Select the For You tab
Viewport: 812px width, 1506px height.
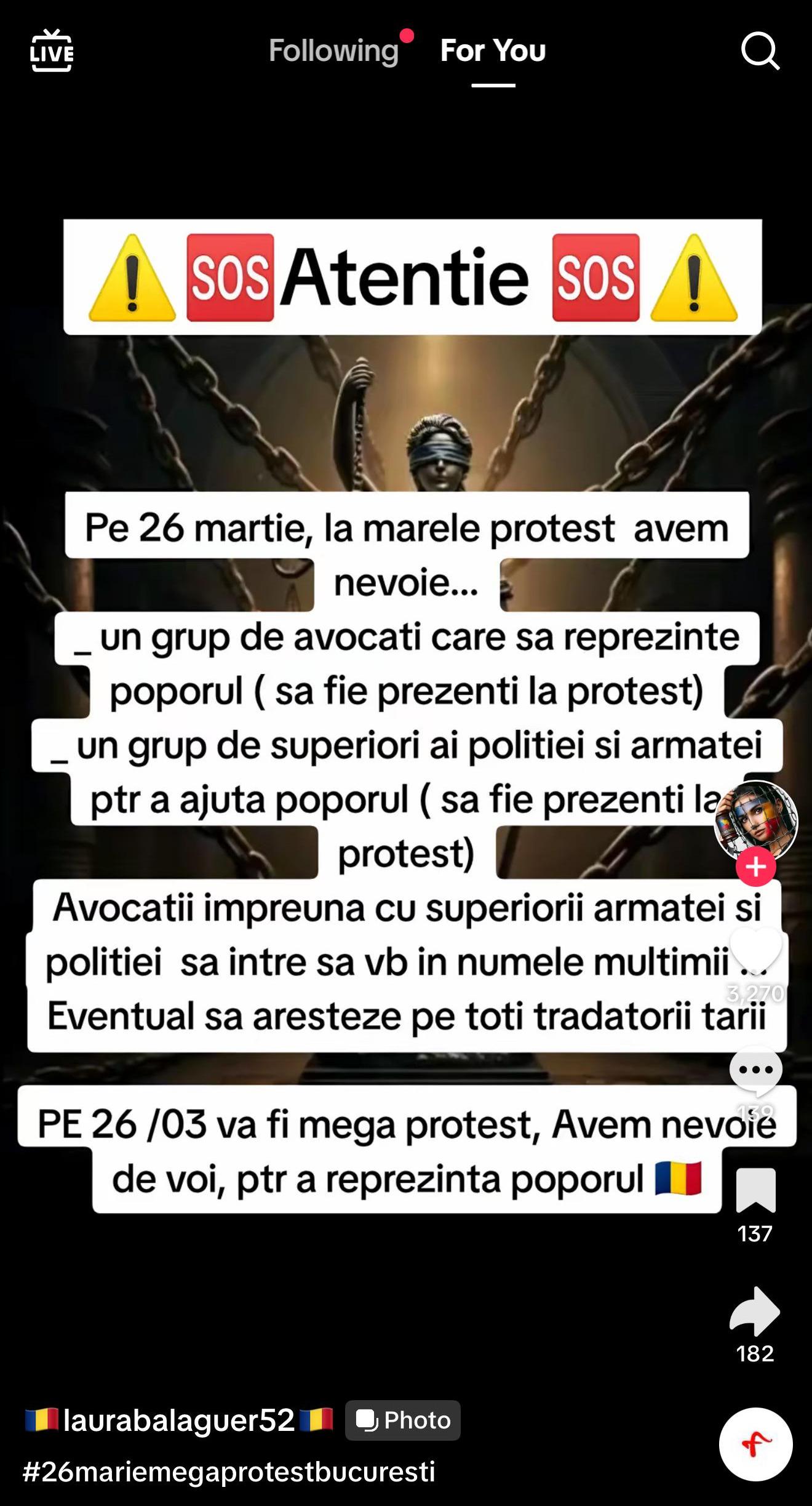click(493, 51)
